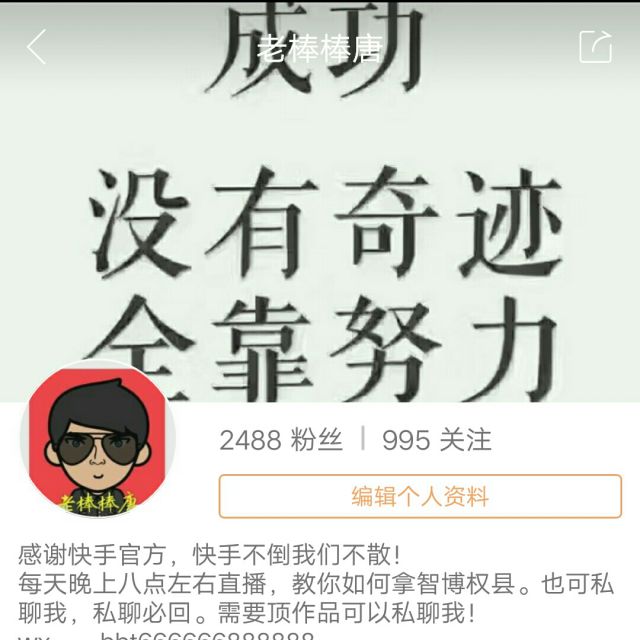Image resolution: width=640 pixels, height=640 pixels.
Task: Go back using the top-left arrow
Action: click(37, 47)
